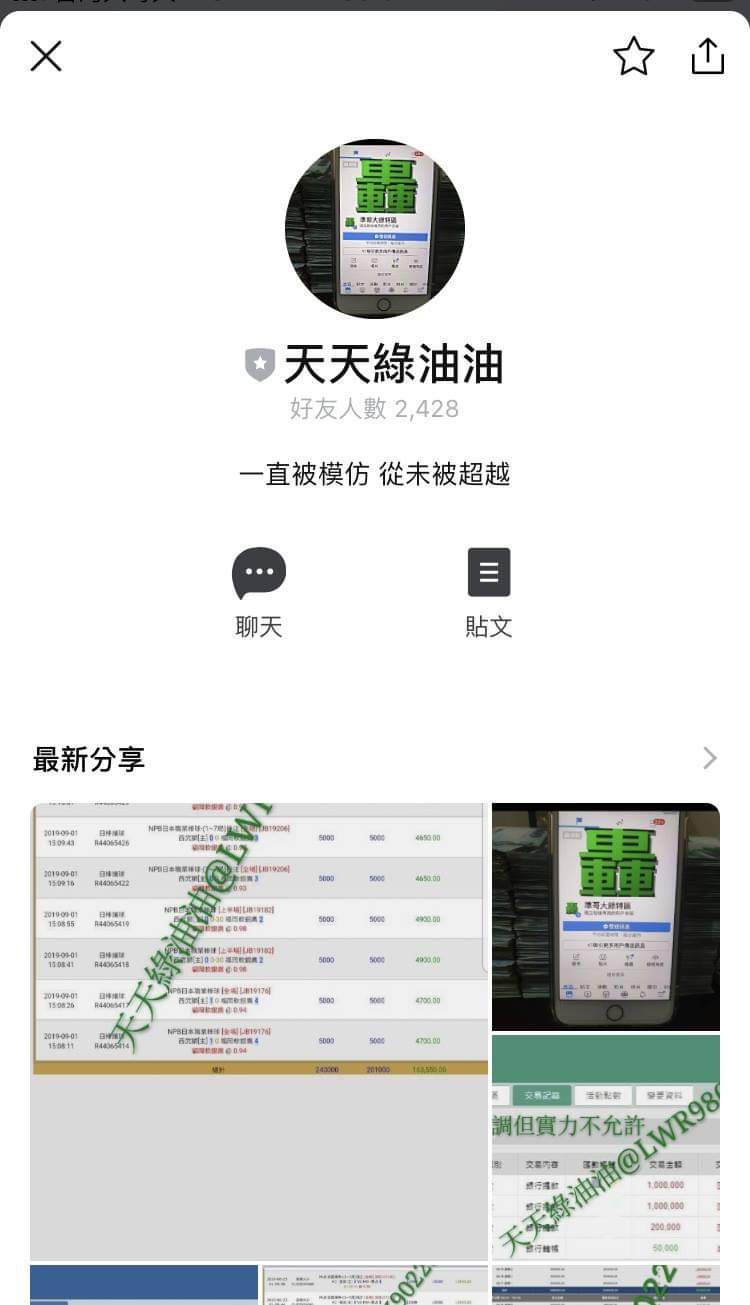Add this account to favorites with star

[633, 56]
